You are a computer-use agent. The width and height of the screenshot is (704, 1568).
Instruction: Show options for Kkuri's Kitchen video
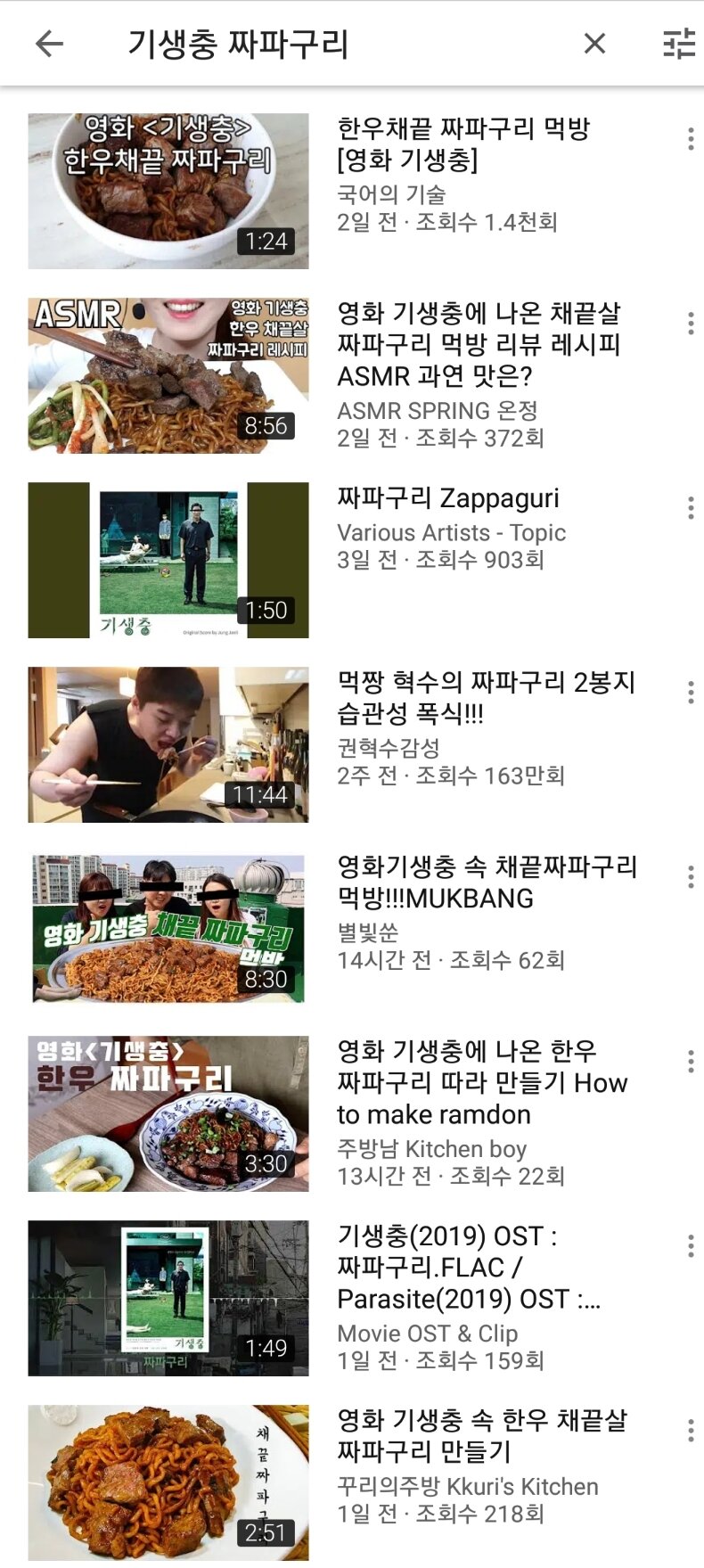tap(691, 1430)
